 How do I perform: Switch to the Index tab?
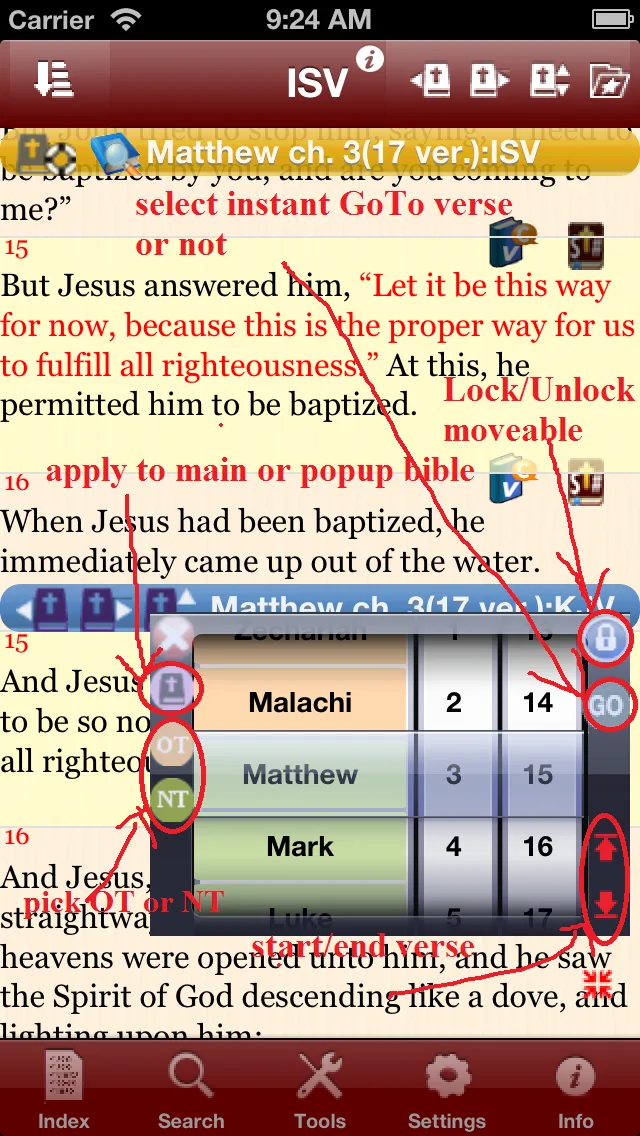(x=64, y=1090)
